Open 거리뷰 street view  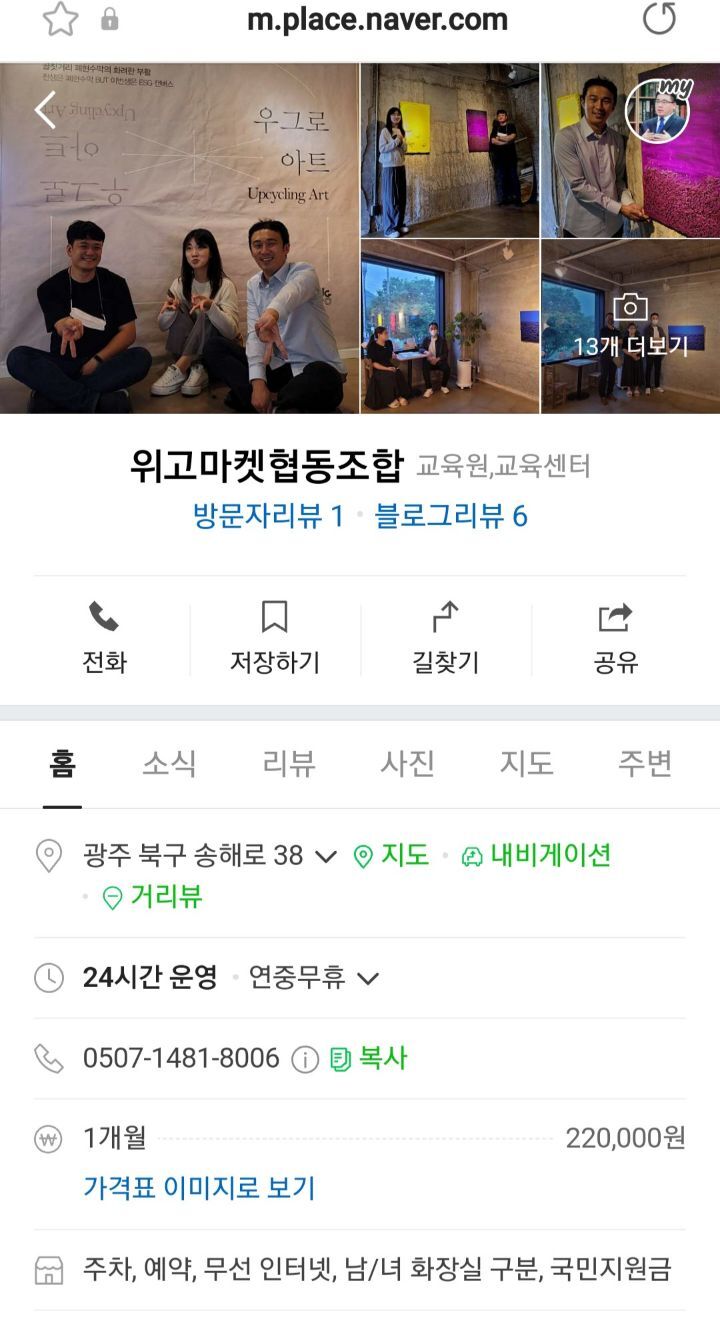click(153, 897)
